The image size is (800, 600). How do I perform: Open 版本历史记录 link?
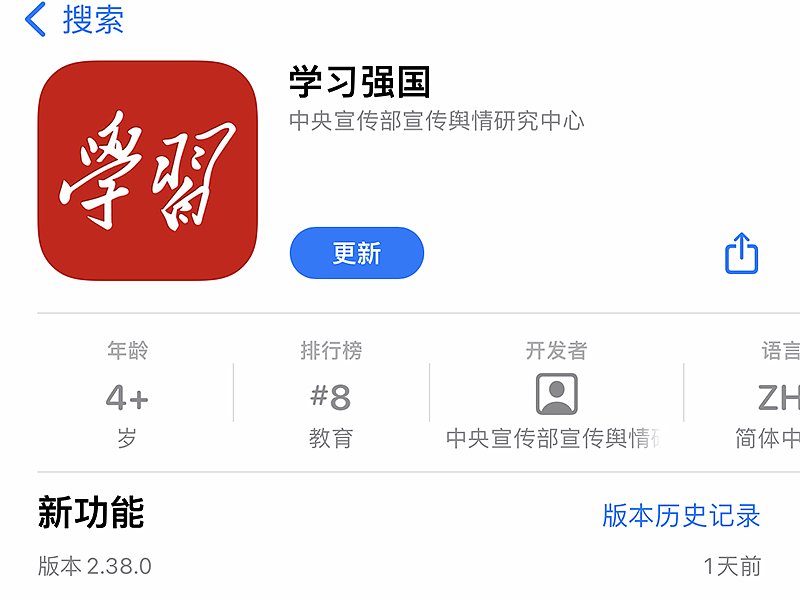click(x=681, y=515)
